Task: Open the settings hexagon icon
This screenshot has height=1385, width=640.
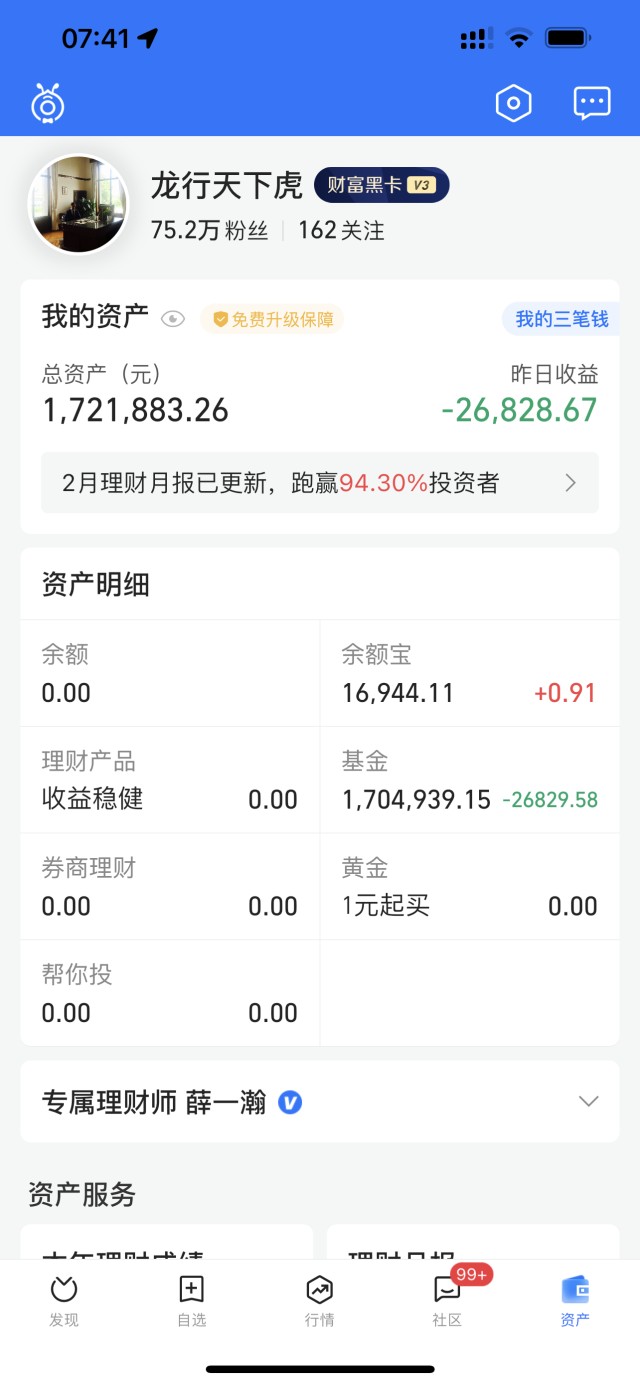Action: pyautogui.click(x=513, y=103)
